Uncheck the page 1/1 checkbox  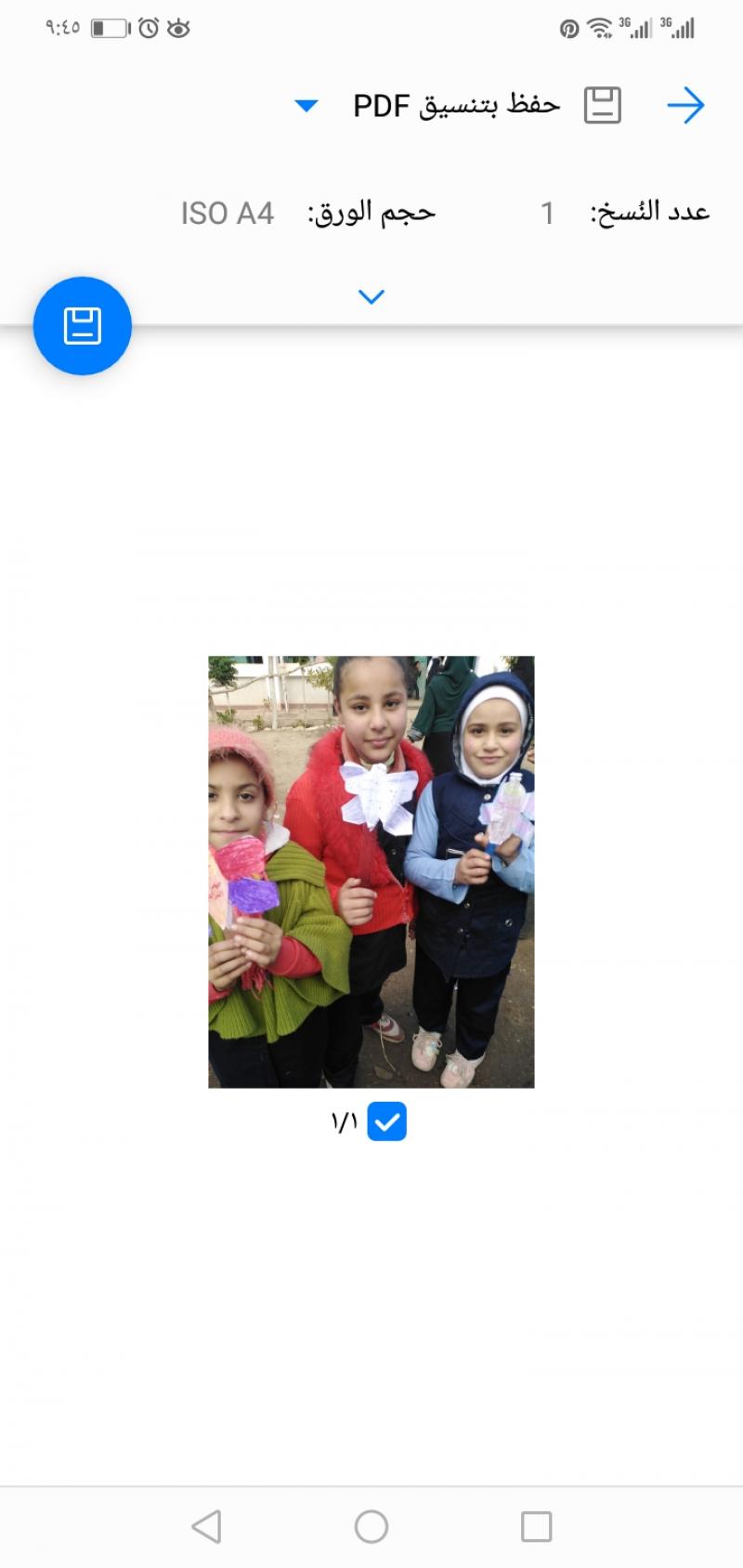[386, 1122]
